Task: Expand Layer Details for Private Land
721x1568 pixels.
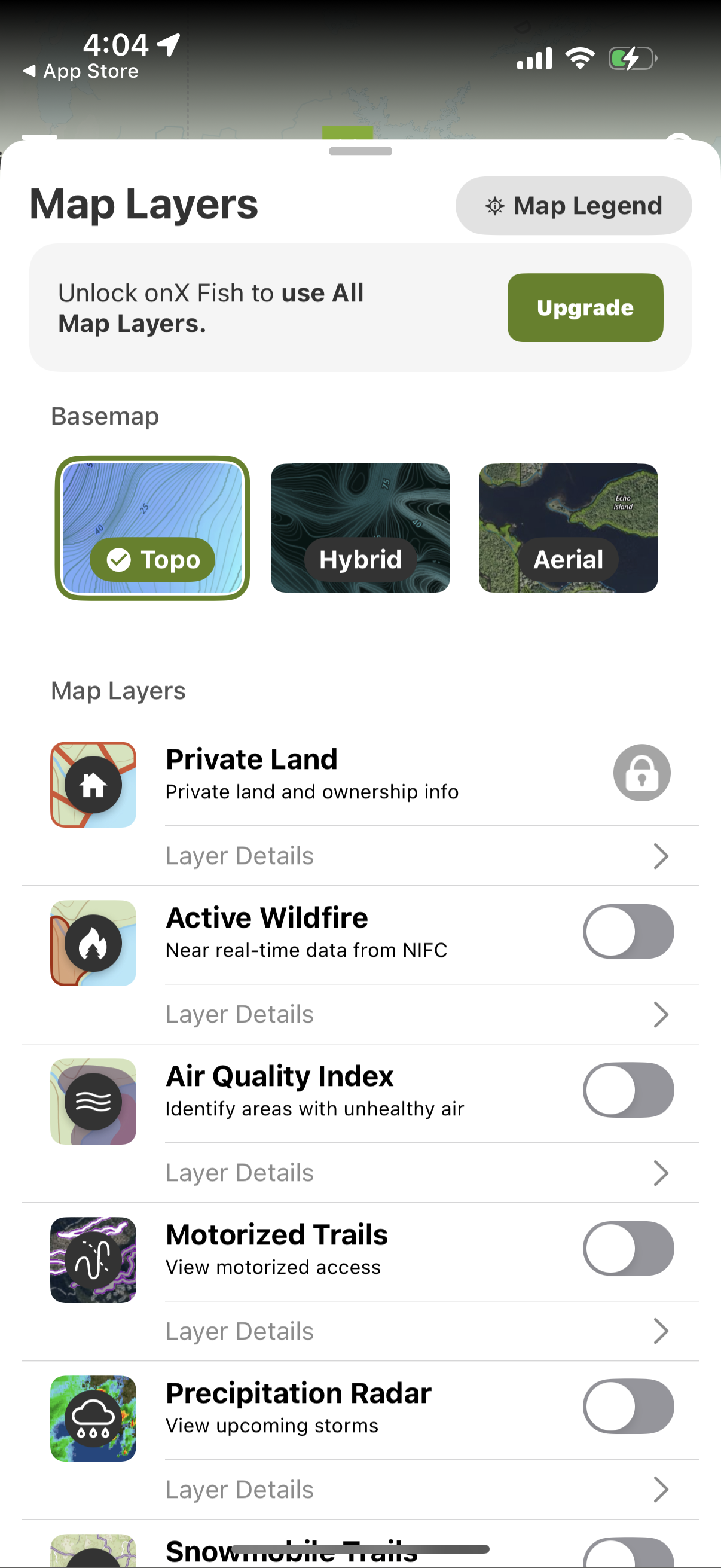Action: pyautogui.click(x=416, y=856)
